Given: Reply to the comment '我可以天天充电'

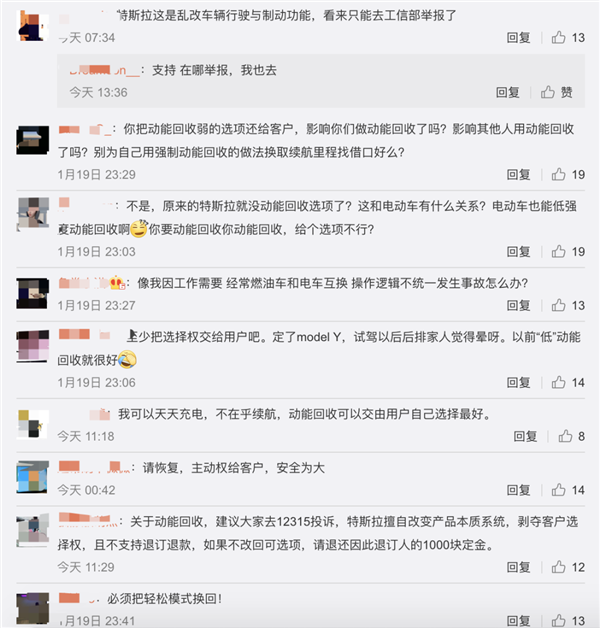Looking at the screenshot, I should tap(525, 437).
